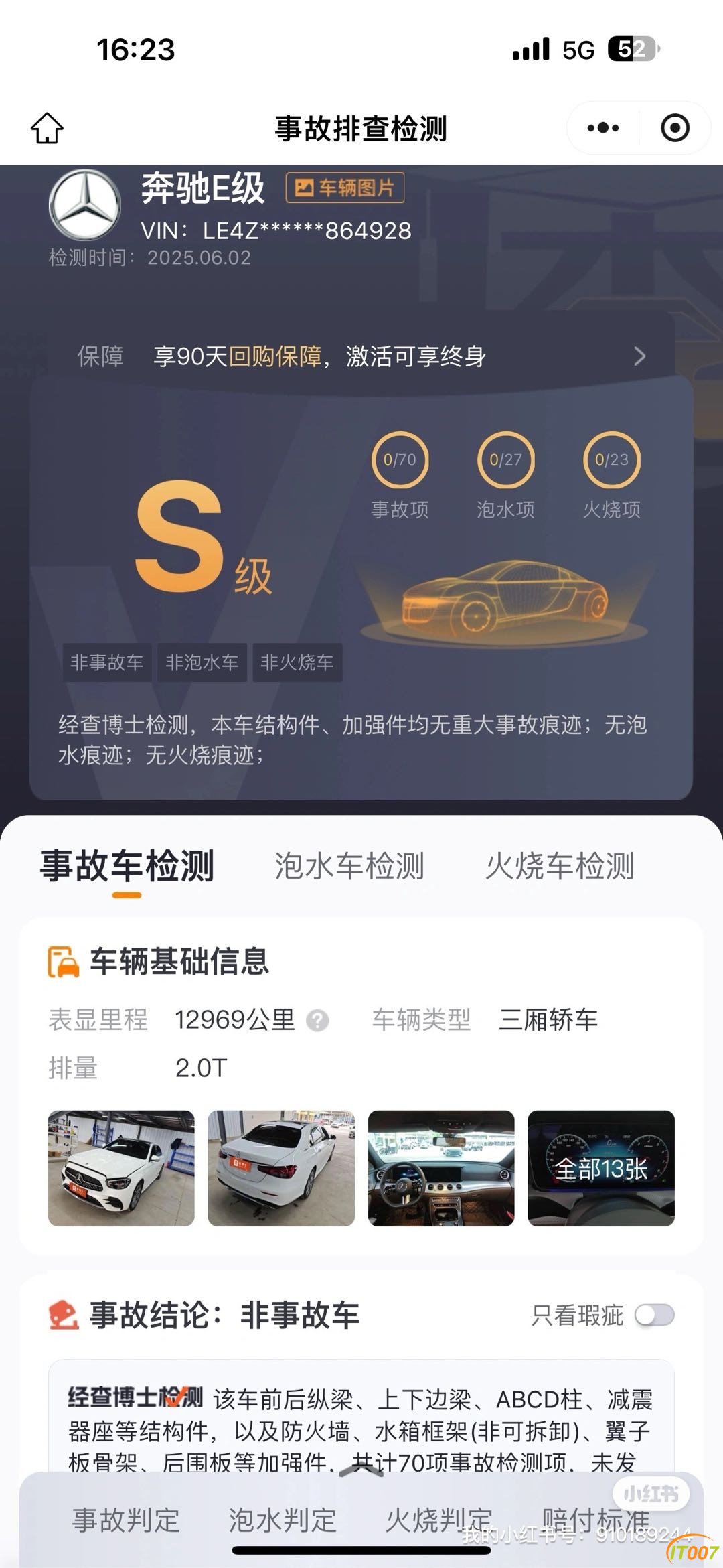The height and width of the screenshot is (1568, 723).
Task: Open the 车辆图片 vehicle pictures button
Action: tap(345, 188)
